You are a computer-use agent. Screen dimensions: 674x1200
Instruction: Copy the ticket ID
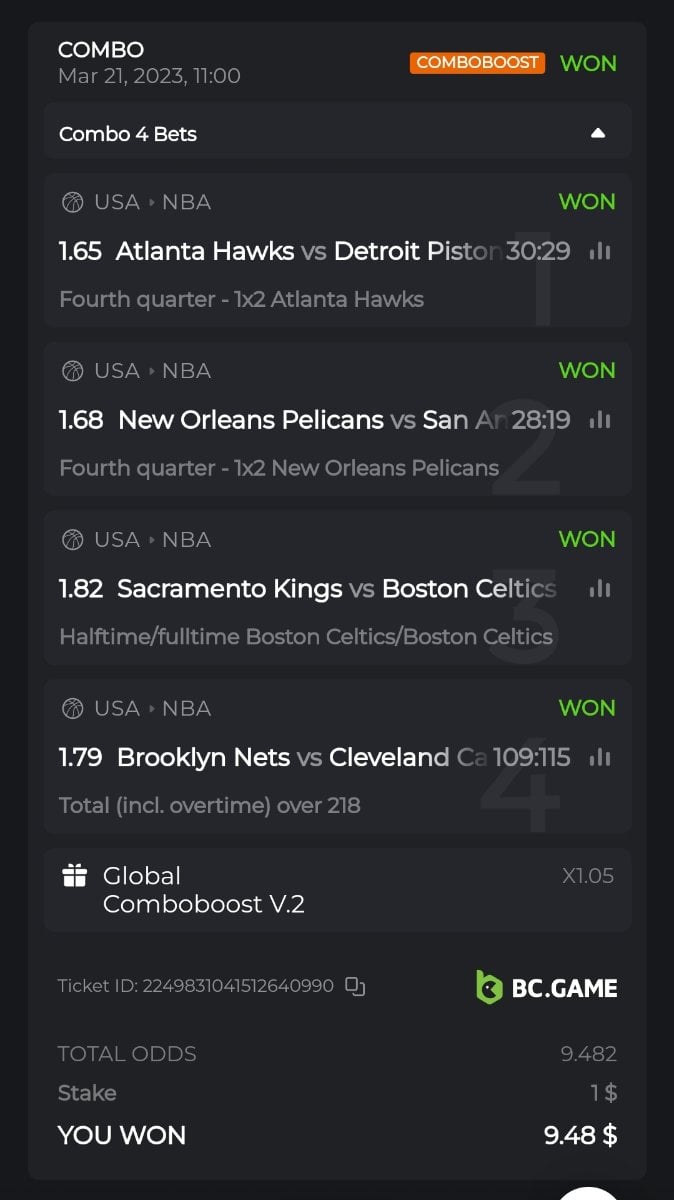[355, 987]
